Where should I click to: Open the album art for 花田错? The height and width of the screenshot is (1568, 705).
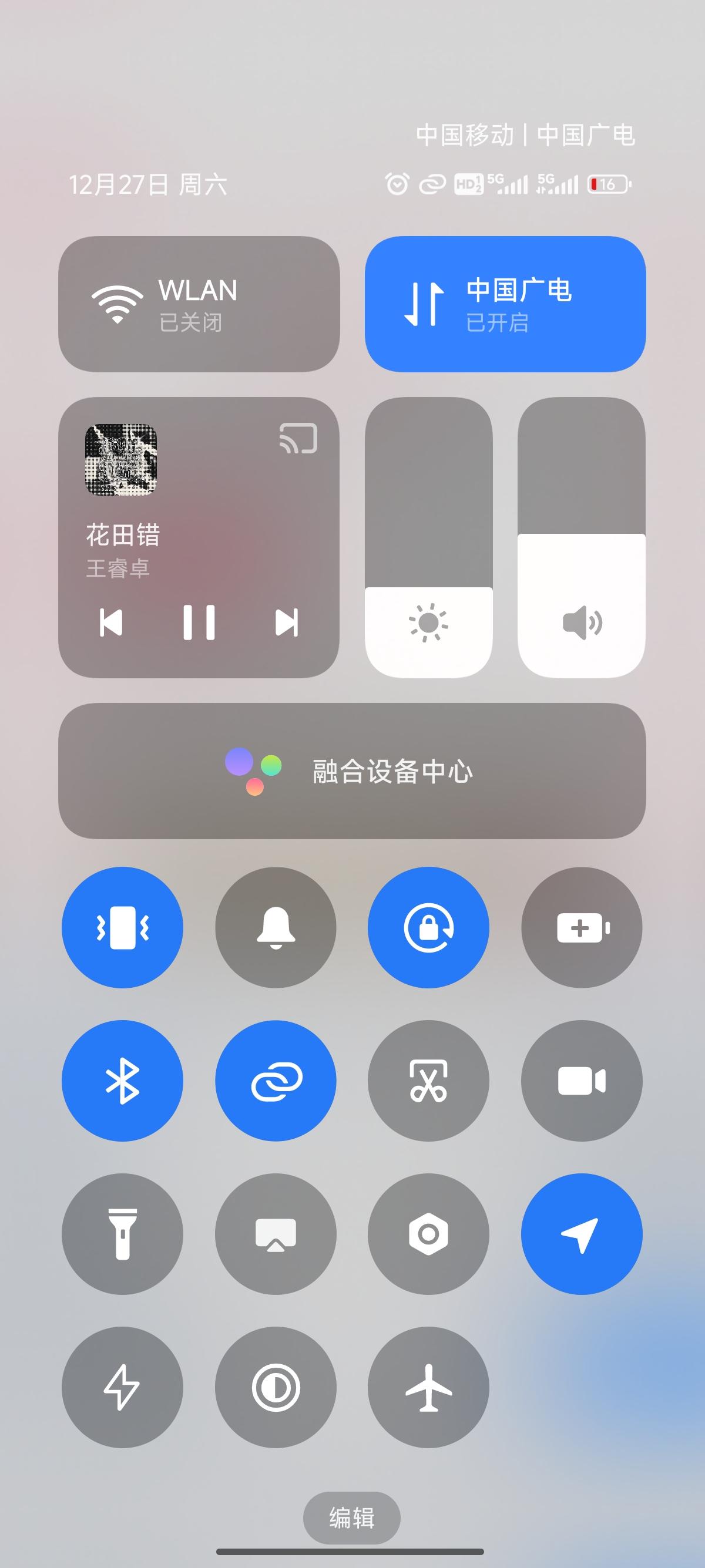(x=120, y=460)
